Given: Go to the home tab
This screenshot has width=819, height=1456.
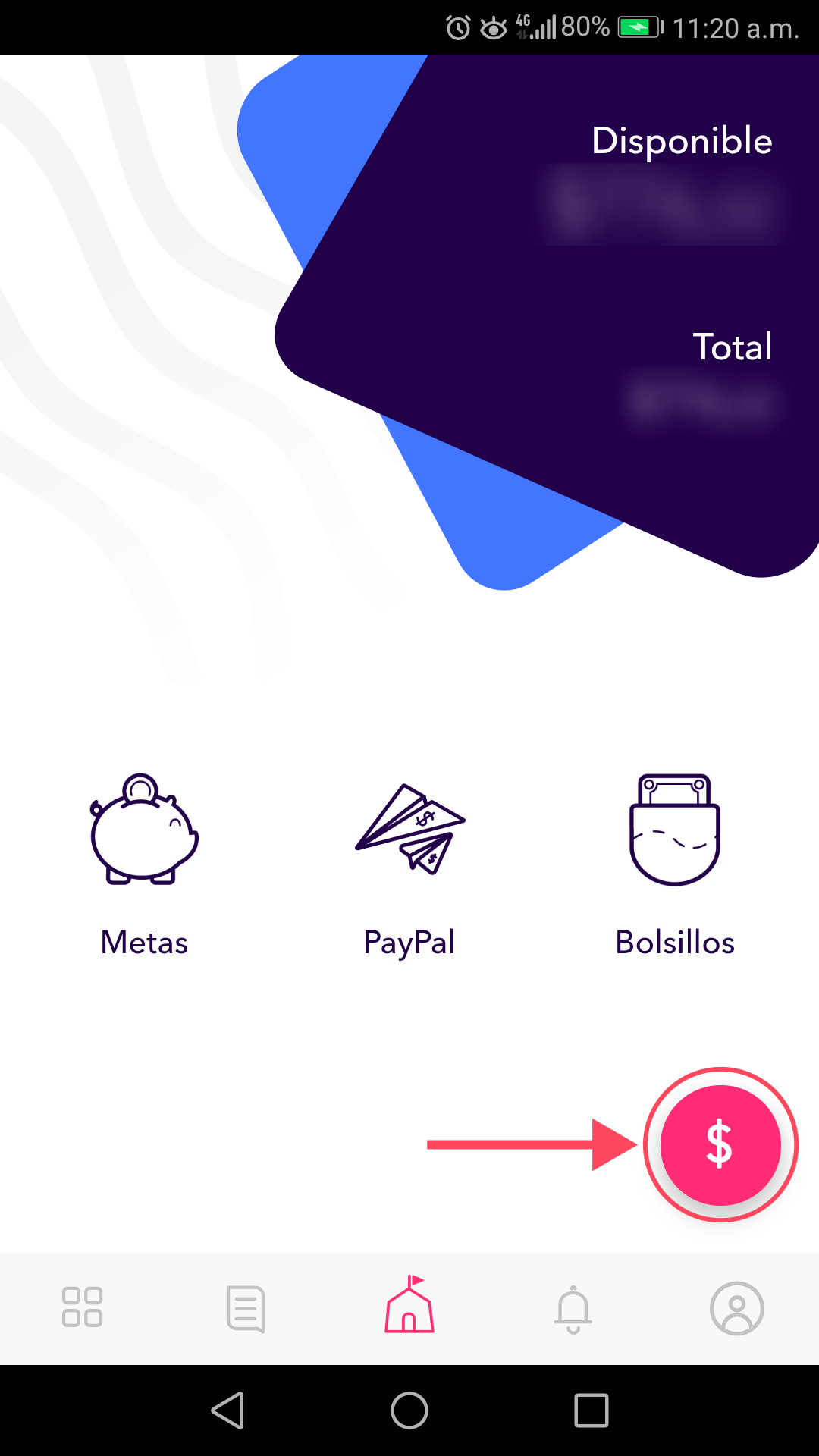Looking at the screenshot, I should coord(409,1304).
